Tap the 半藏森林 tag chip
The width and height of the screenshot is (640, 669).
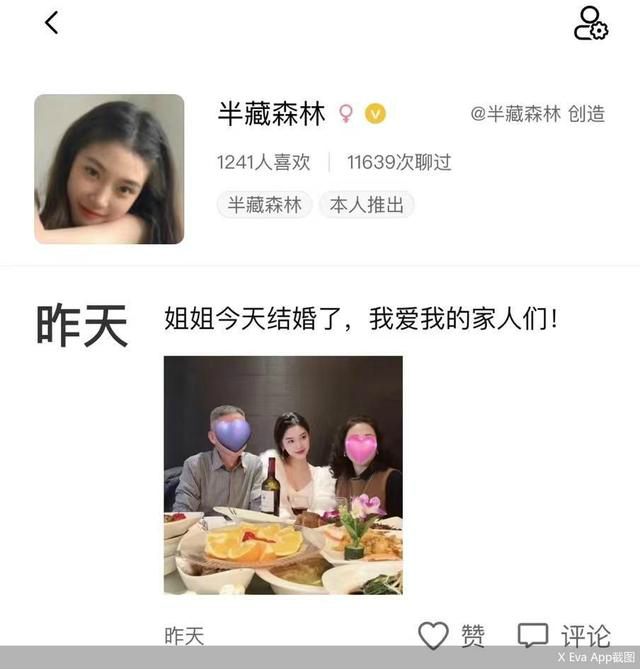tap(264, 205)
